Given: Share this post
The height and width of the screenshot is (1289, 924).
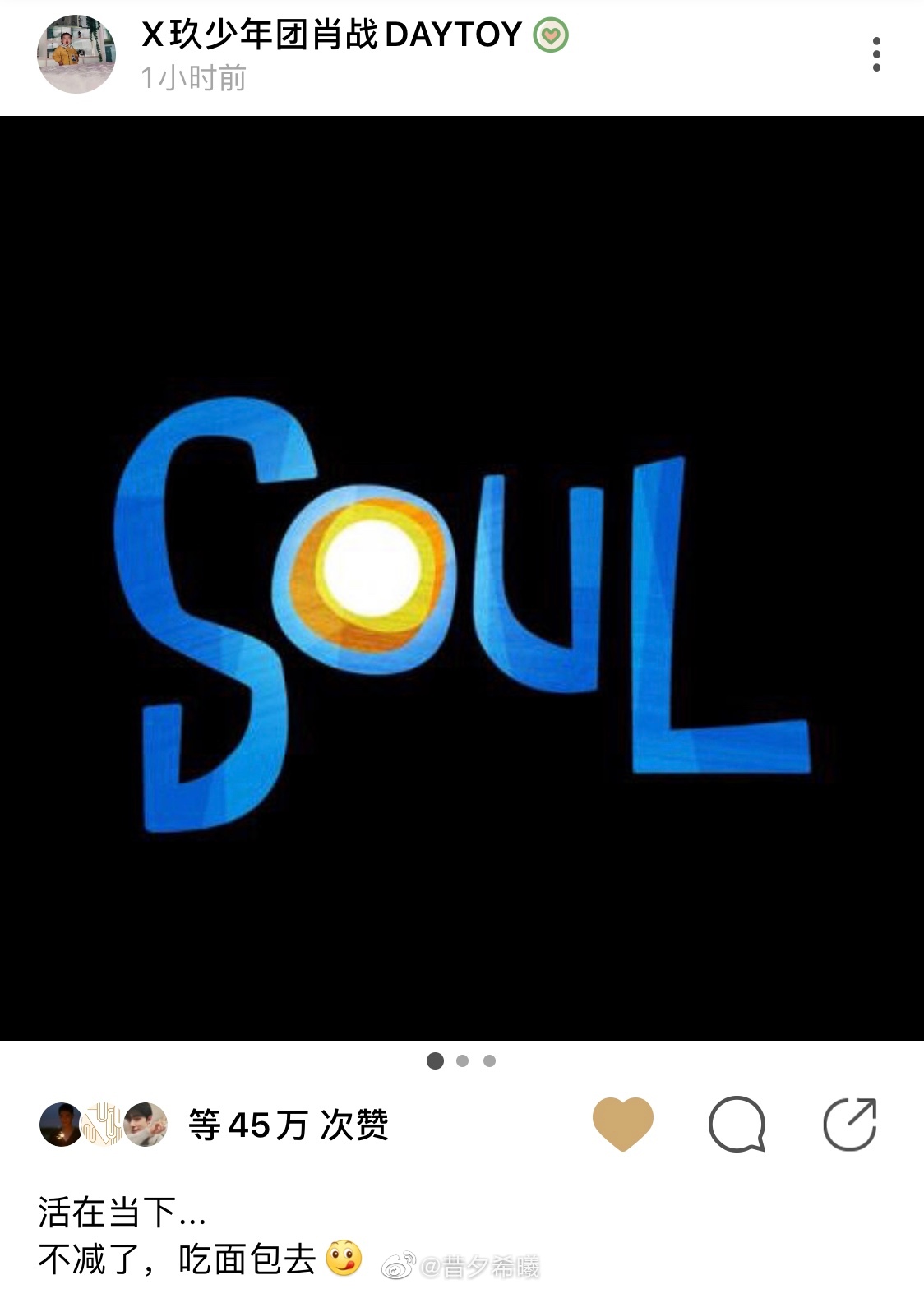Looking at the screenshot, I should [x=850, y=1124].
